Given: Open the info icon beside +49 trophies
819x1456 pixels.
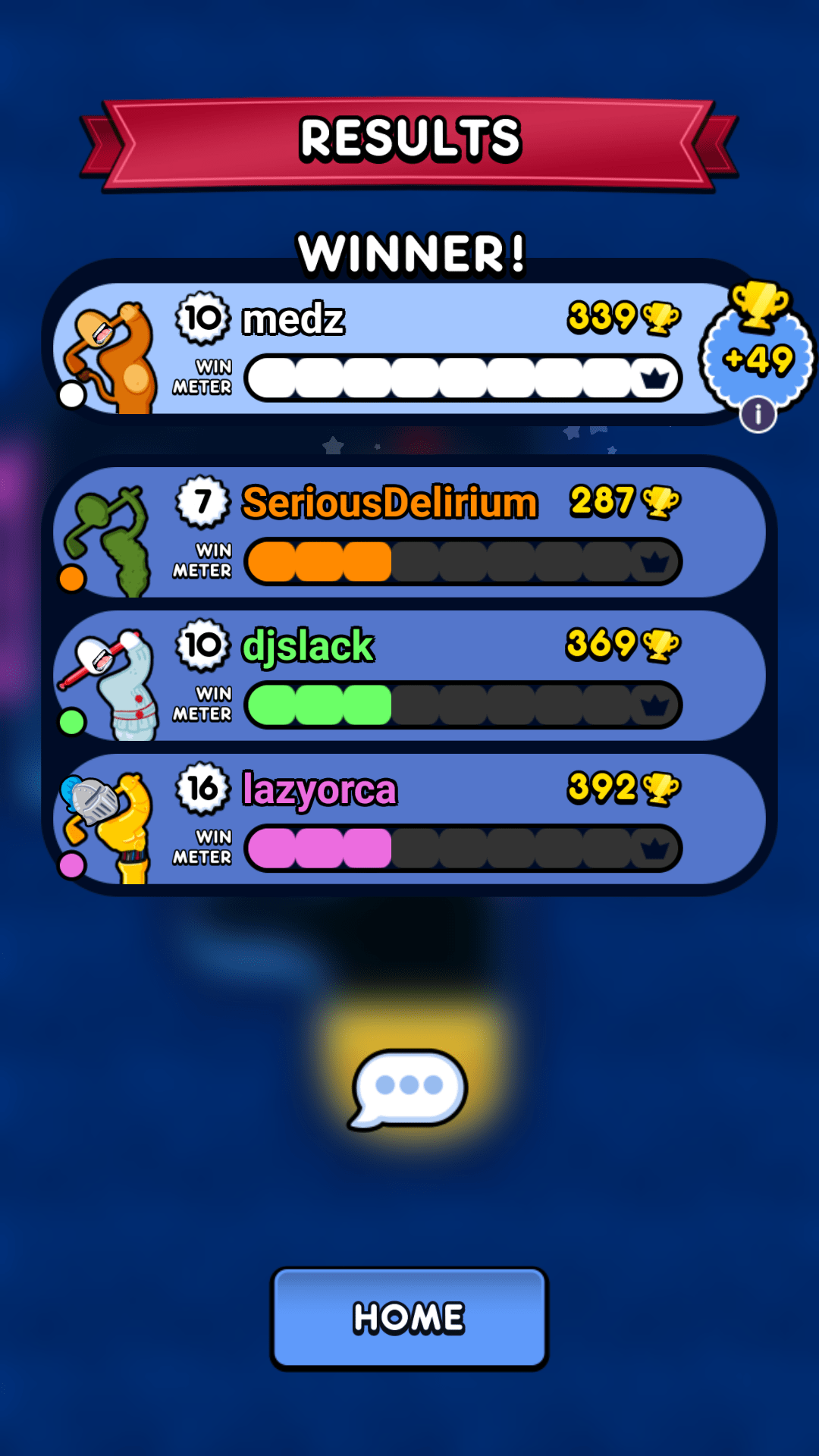Looking at the screenshot, I should pos(758,415).
